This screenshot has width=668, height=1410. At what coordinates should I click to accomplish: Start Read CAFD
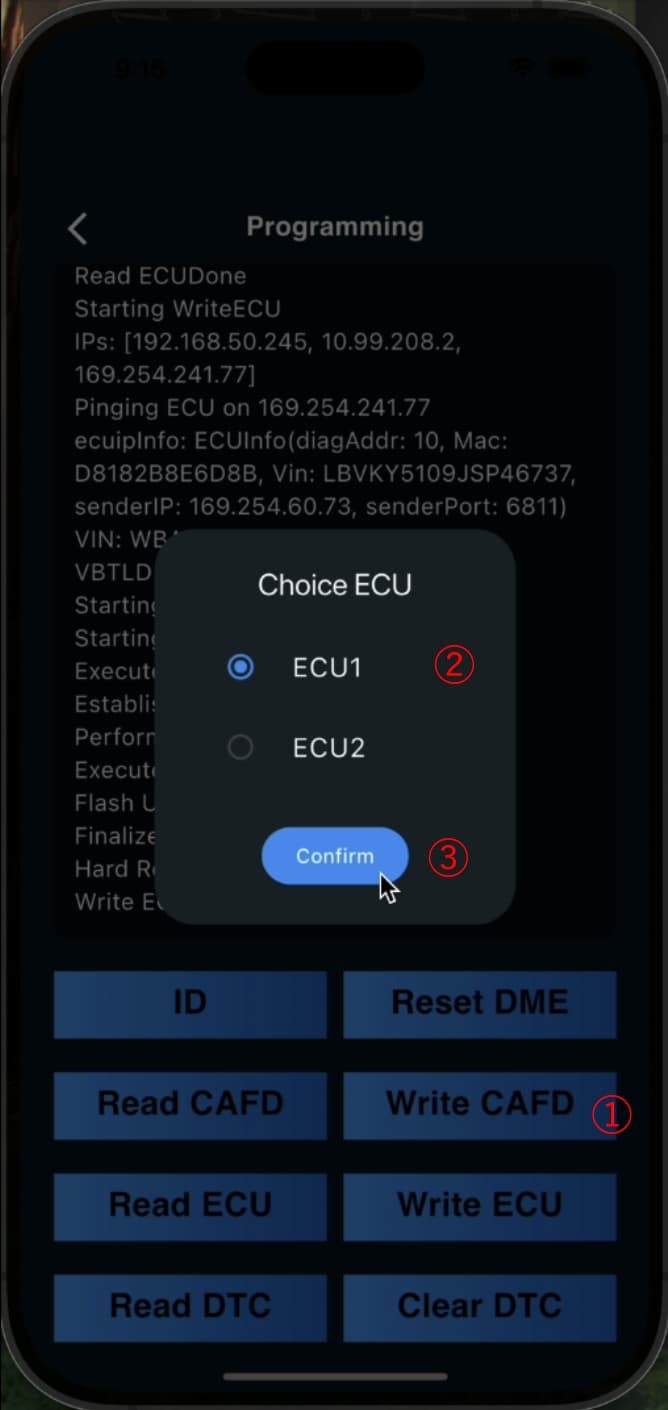pyautogui.click(x=190, y=1105)
